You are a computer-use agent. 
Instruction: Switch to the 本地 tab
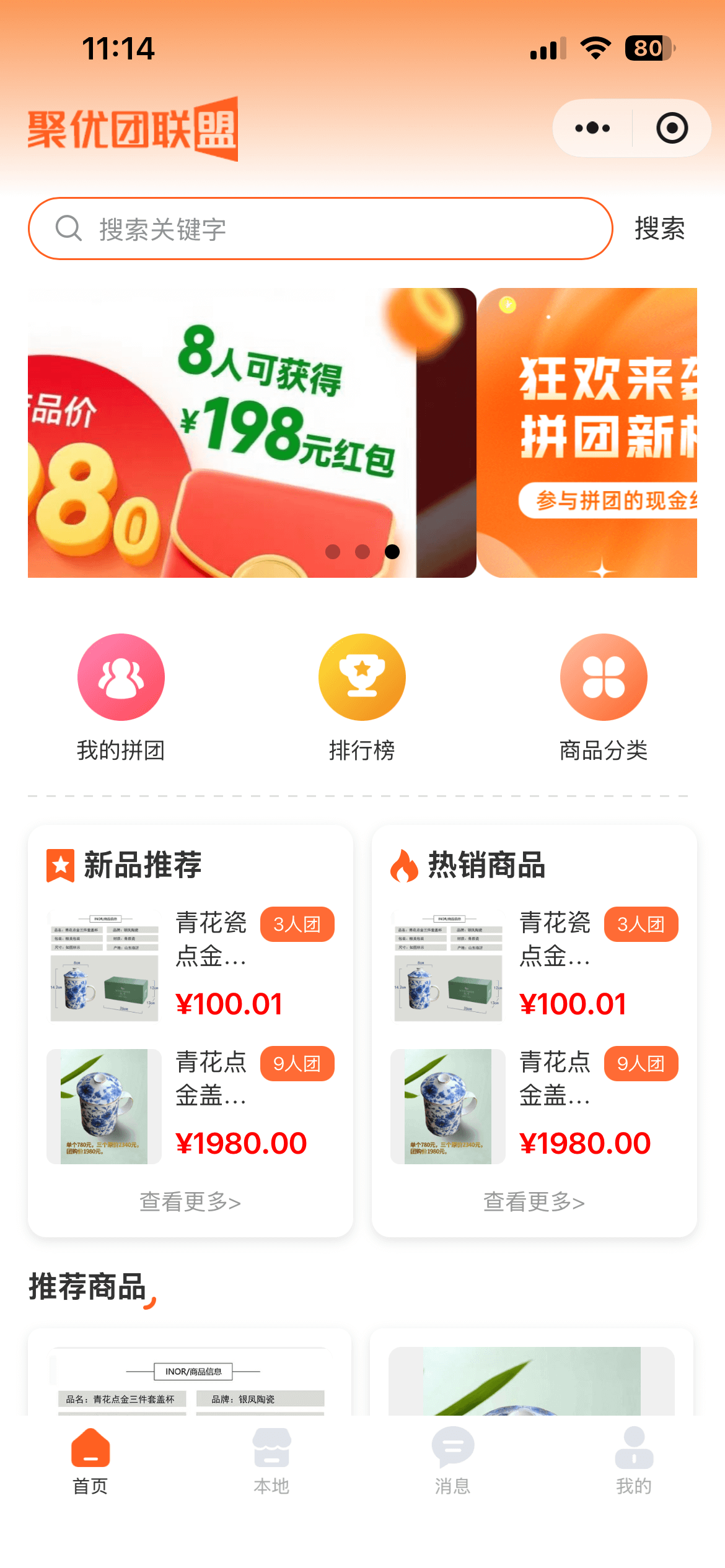coord(271,1460)
